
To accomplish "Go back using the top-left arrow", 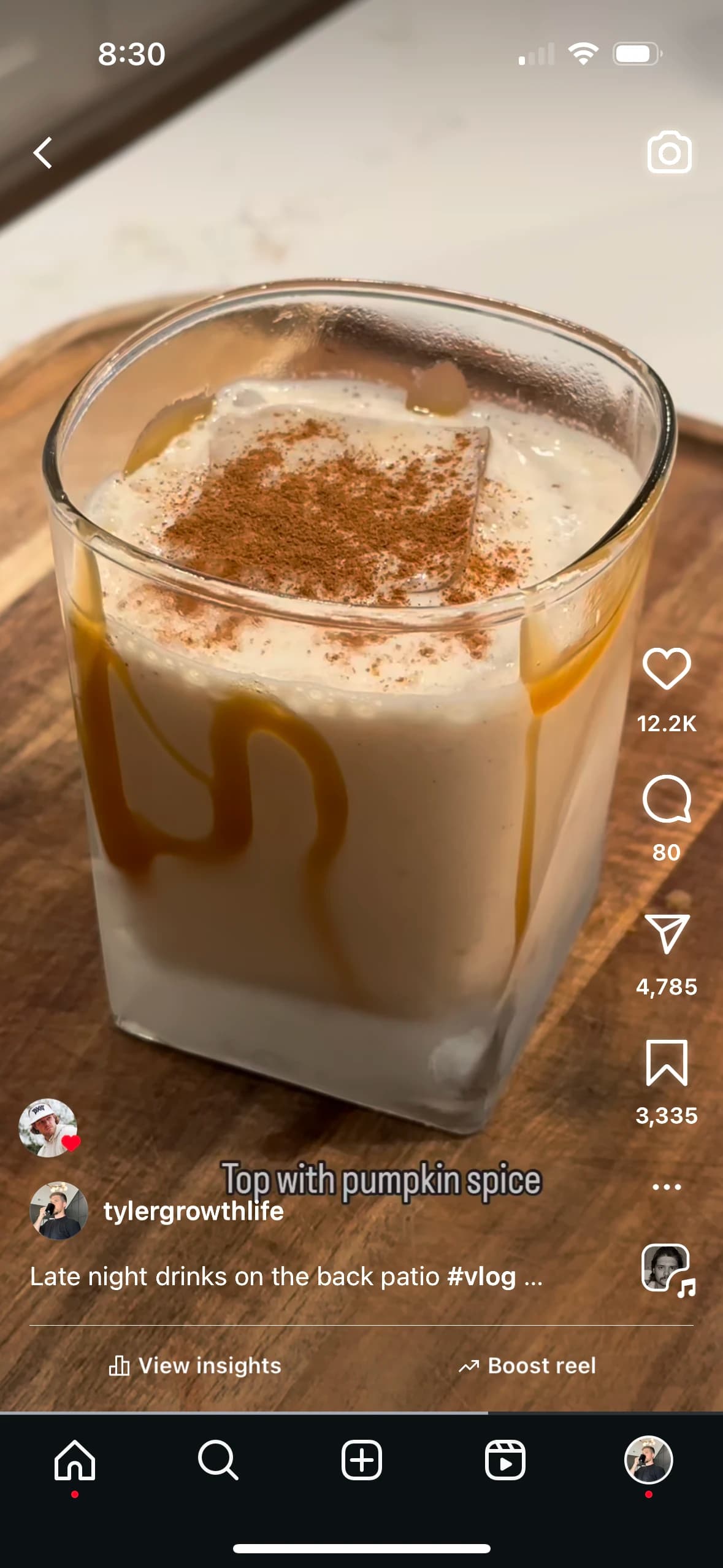I will pyautogui.click(x=43, y=153).
